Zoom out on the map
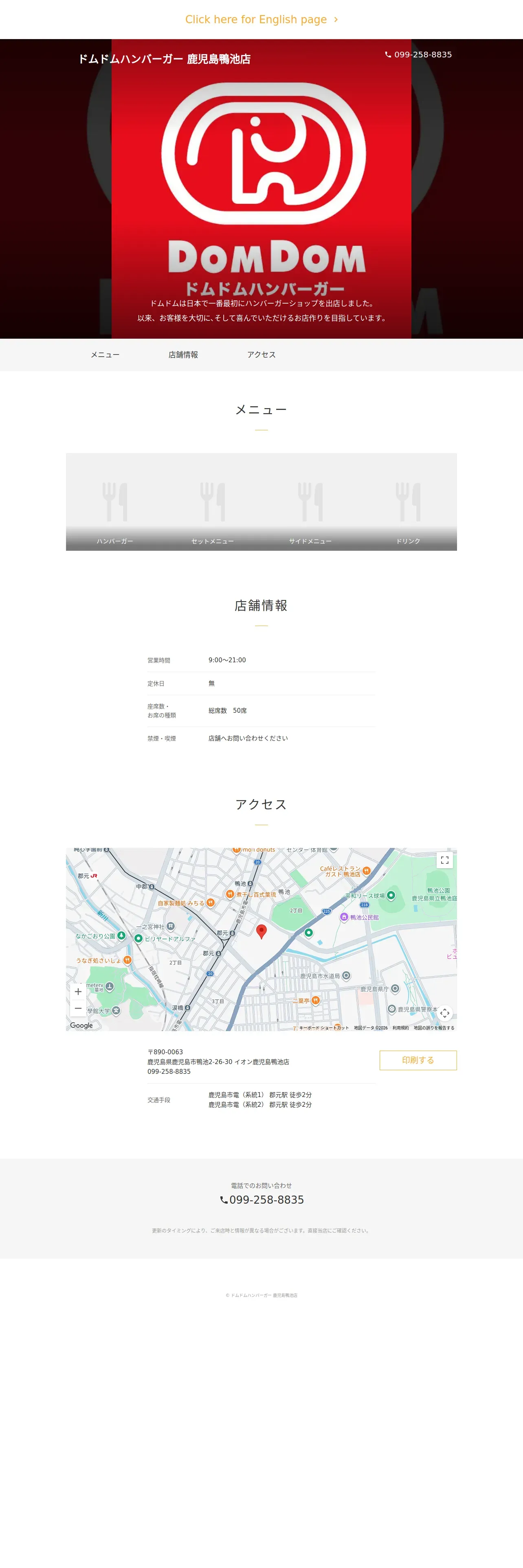This screenshot has height=1568, width=523. tap(78, 1009)
